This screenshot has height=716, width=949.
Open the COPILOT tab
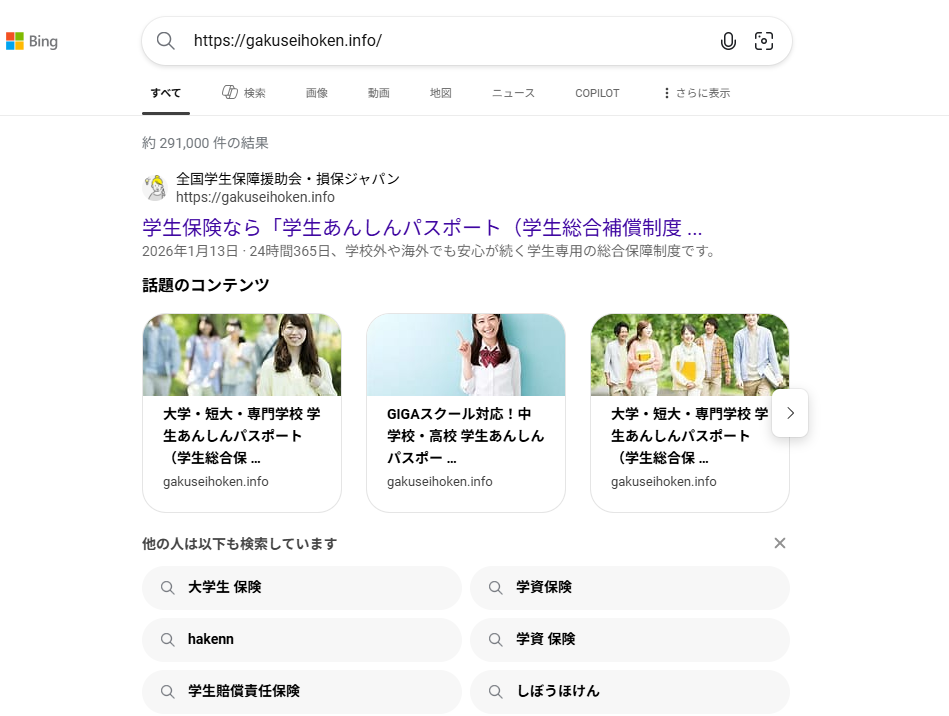(x=597, y=93)
